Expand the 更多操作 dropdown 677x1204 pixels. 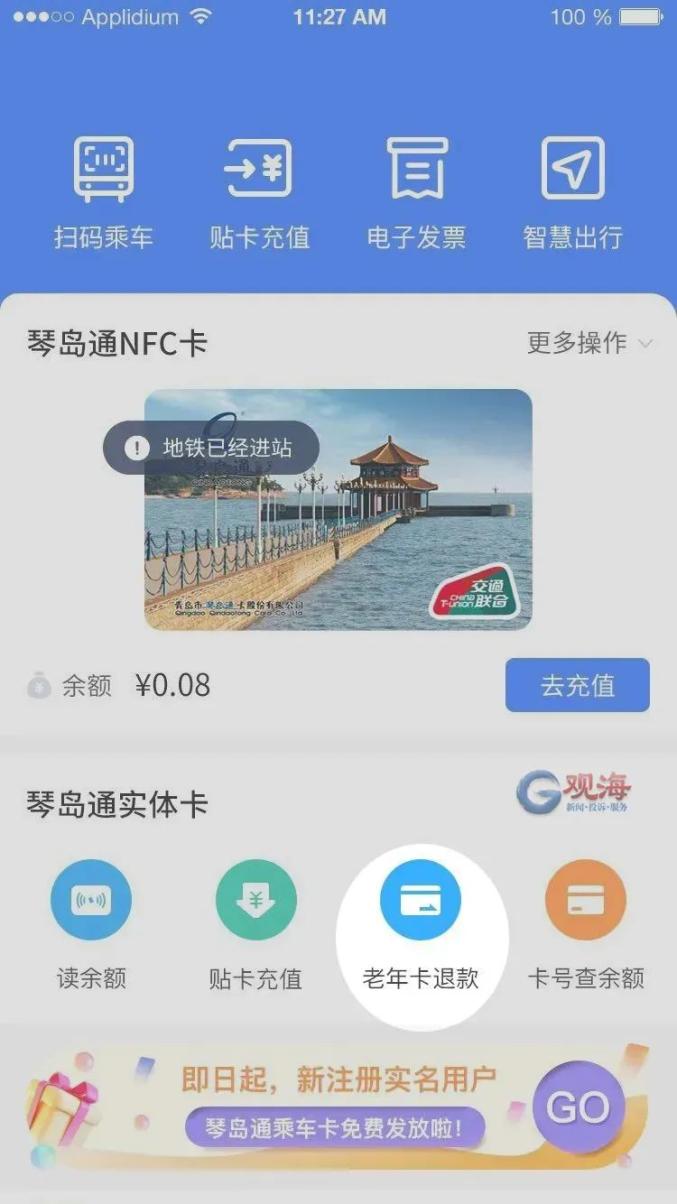(589, 343)
